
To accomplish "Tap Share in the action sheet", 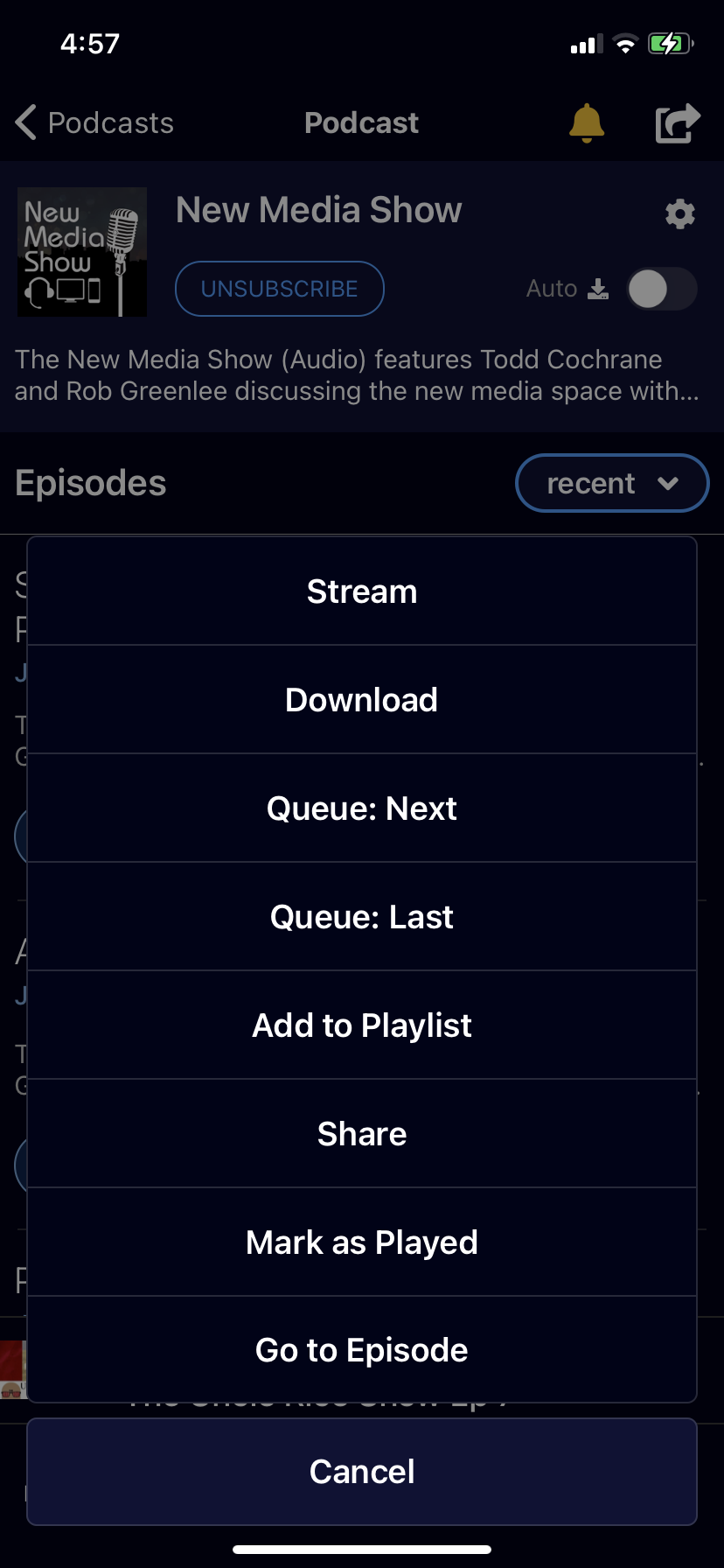I will 362,1134.
